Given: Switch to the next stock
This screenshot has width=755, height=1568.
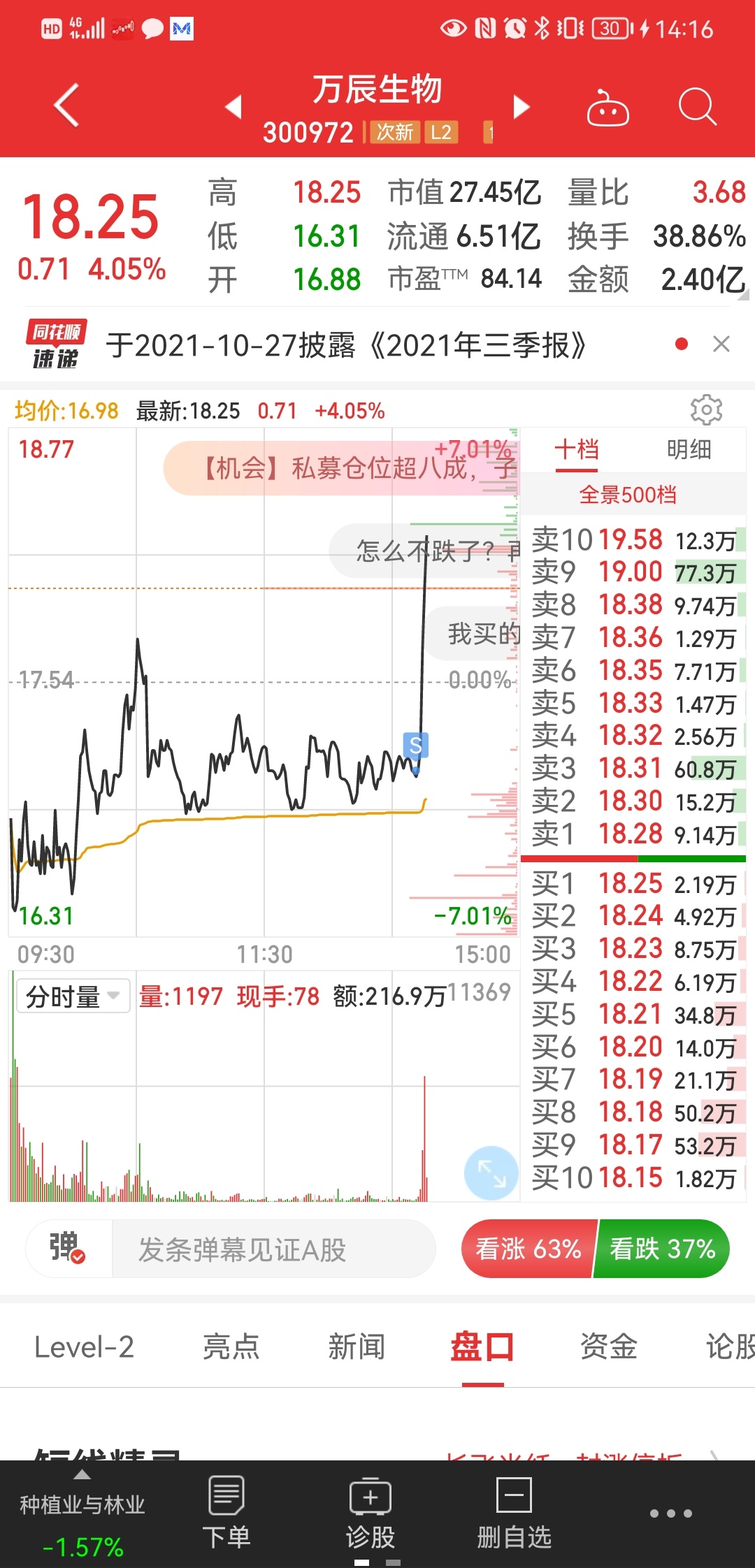Looking at the screenshot, I should coord(522,107).
